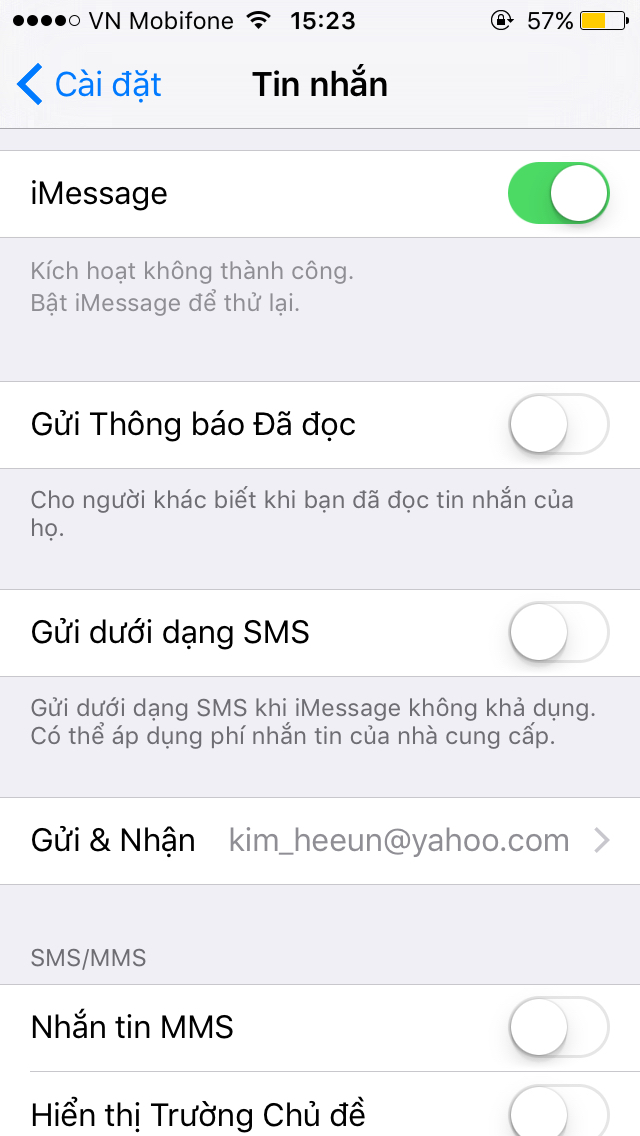Enable Nhắn tin MMS
Viewport: 640px width, 1136px height.
coord(559,1027)
